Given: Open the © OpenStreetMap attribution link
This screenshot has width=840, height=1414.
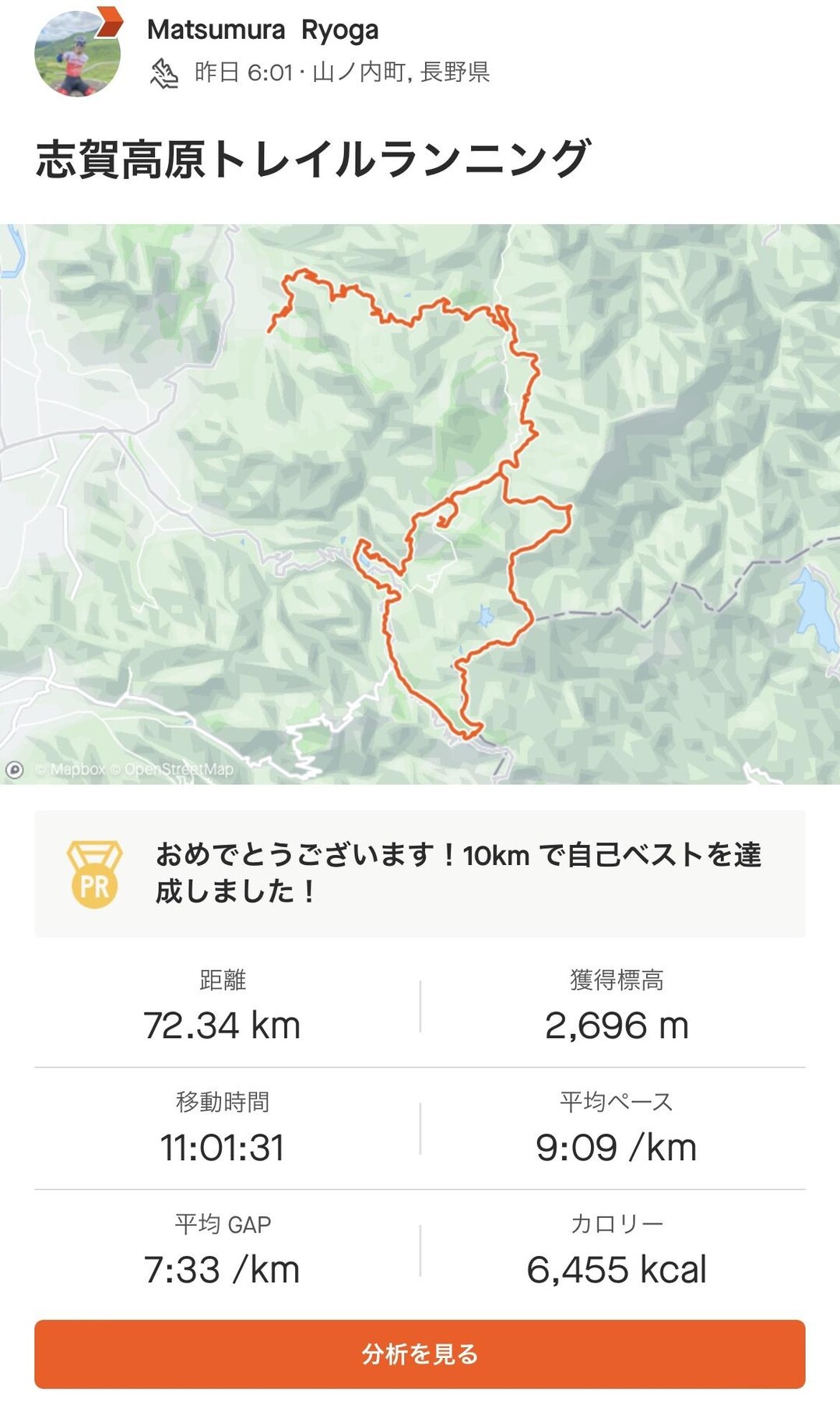Looking at the screenshot, I should coord(174,770).
